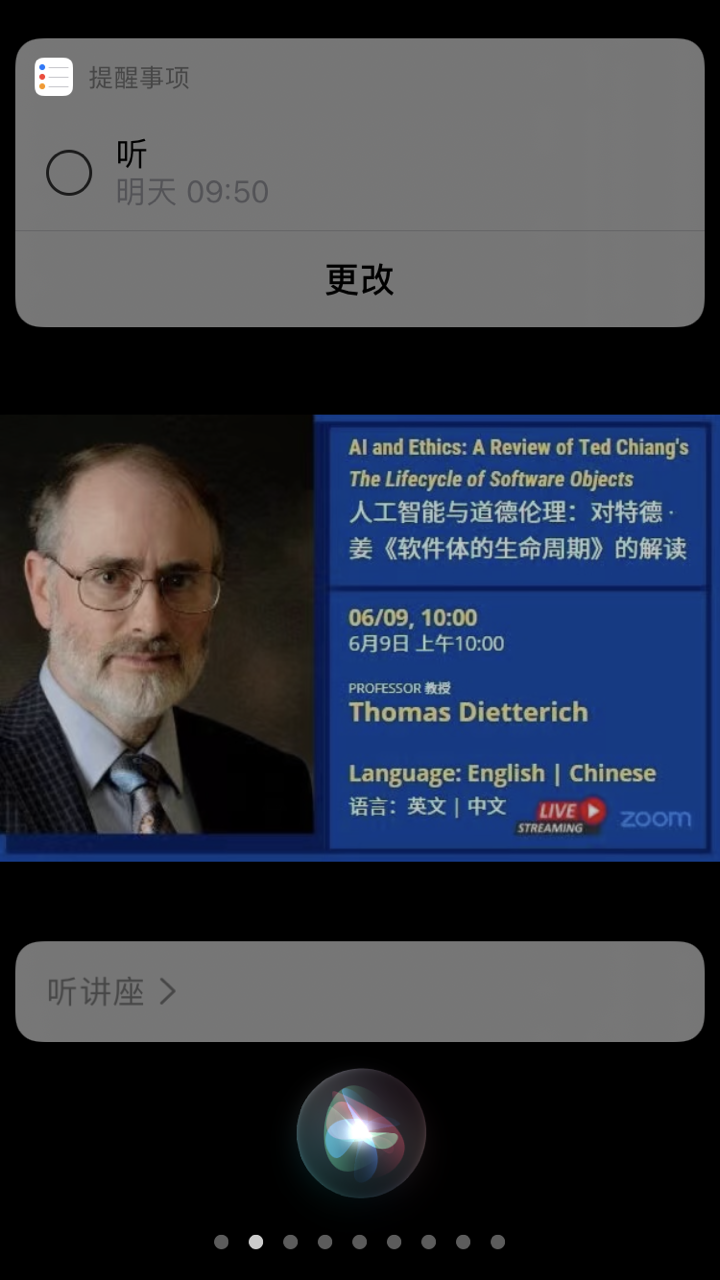Open the 听讲座 suggestion
The height and width of the screenshot is (1280, 720).
click(x=360, y=991)
